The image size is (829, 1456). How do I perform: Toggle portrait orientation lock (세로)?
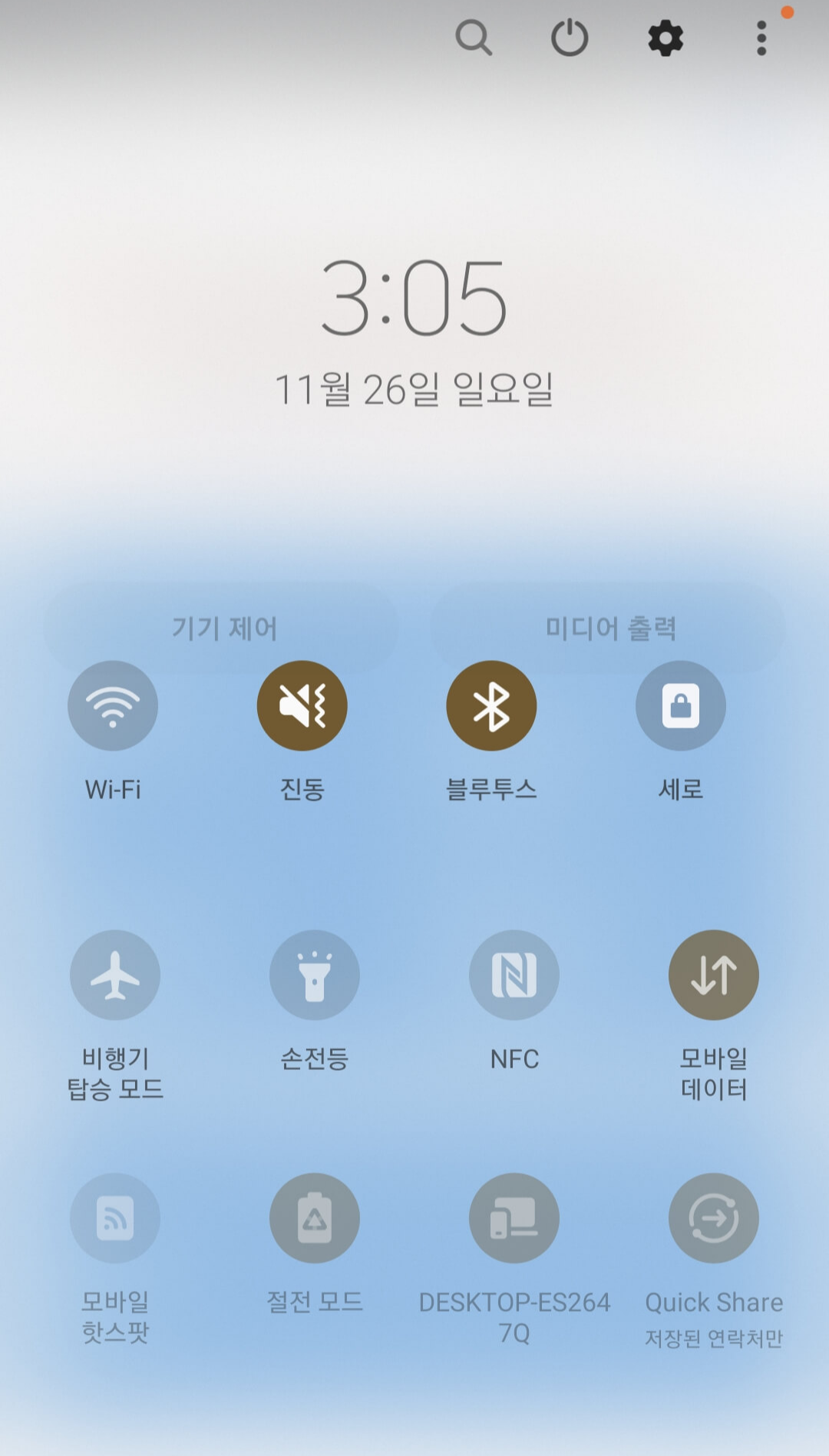[681, 705]
